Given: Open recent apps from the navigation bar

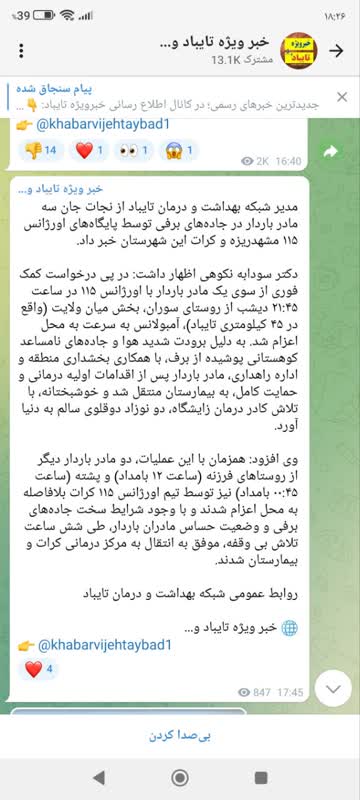Looking at the screenshot, I should (x=261, y=778).
